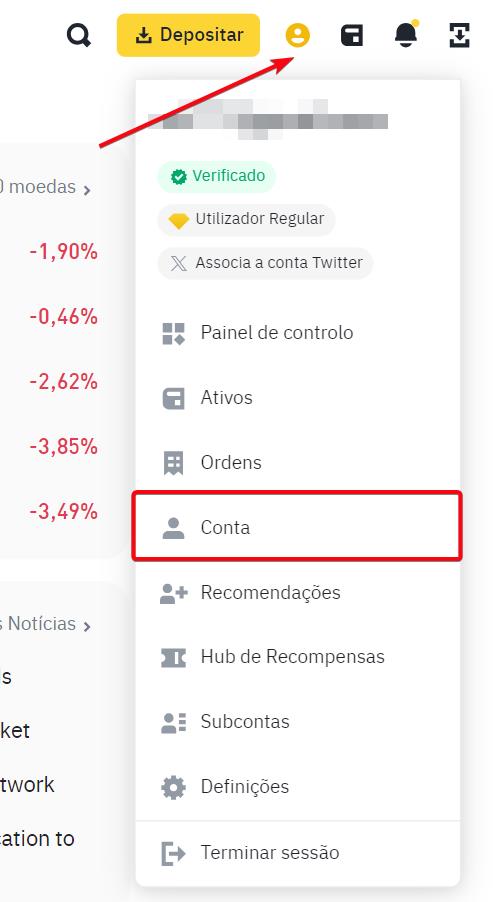Tap the download app icon

point(459,35)
